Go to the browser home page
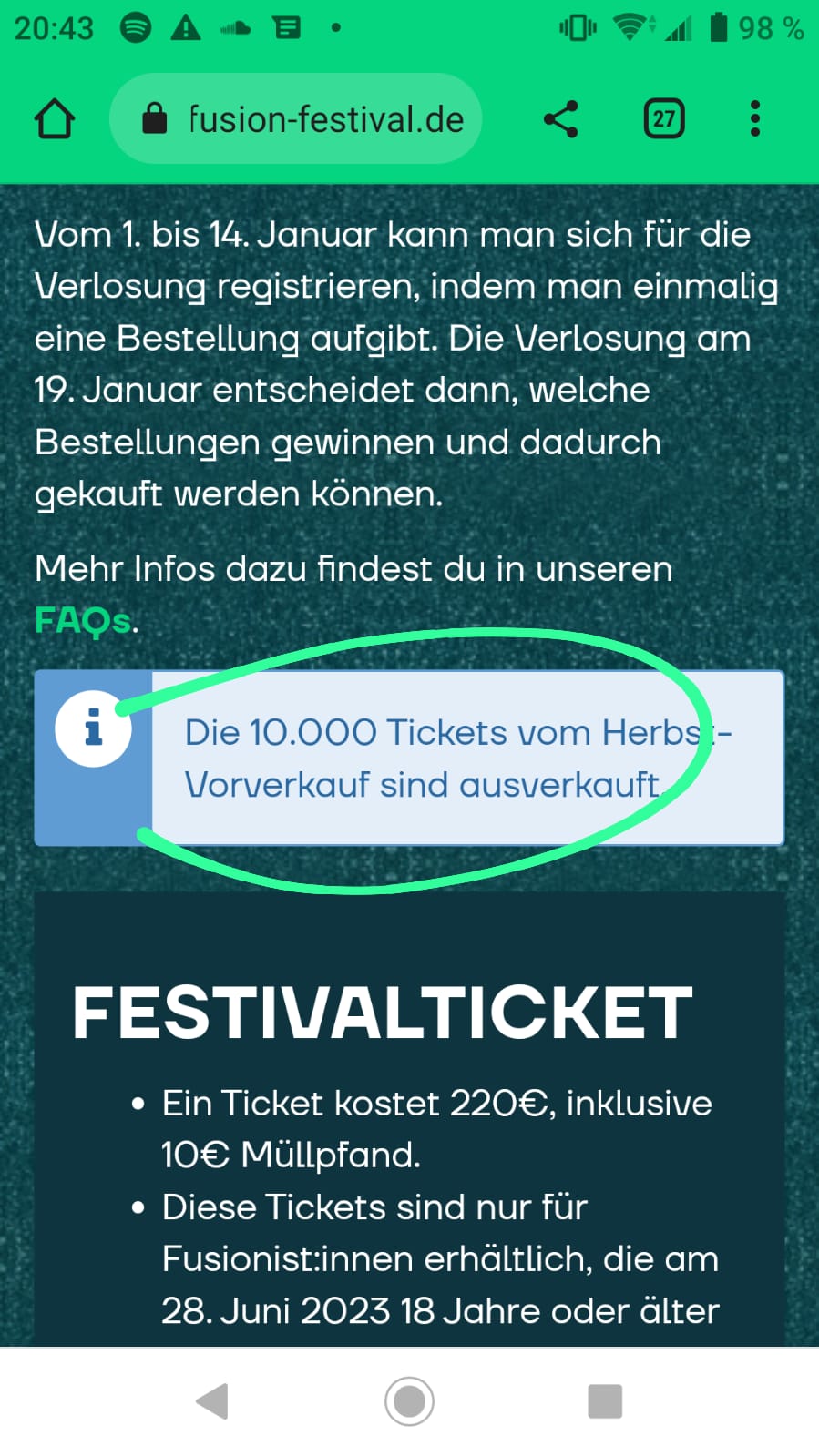819x1456 pixels. pyautogui.click(x=55, y=119)
